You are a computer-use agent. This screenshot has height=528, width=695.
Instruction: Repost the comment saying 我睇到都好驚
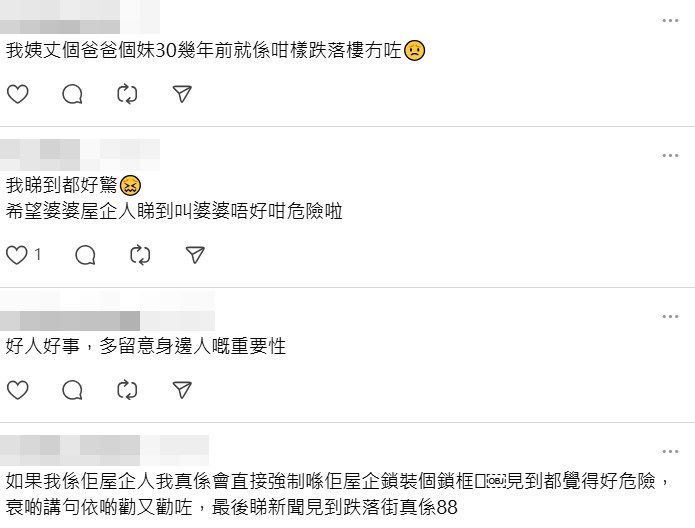[141, 255]
